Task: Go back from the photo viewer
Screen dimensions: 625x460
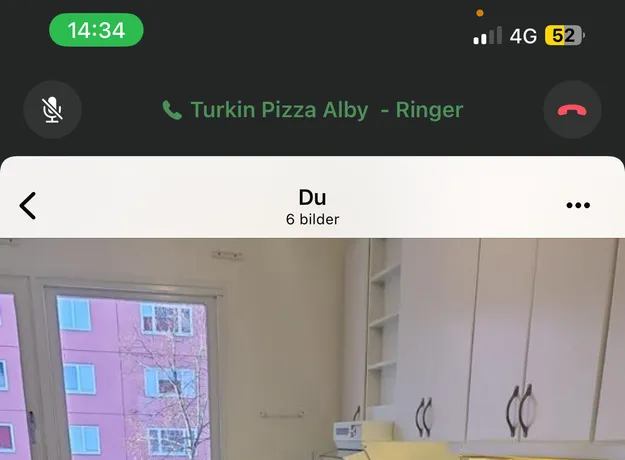Action: click(28, 205)
